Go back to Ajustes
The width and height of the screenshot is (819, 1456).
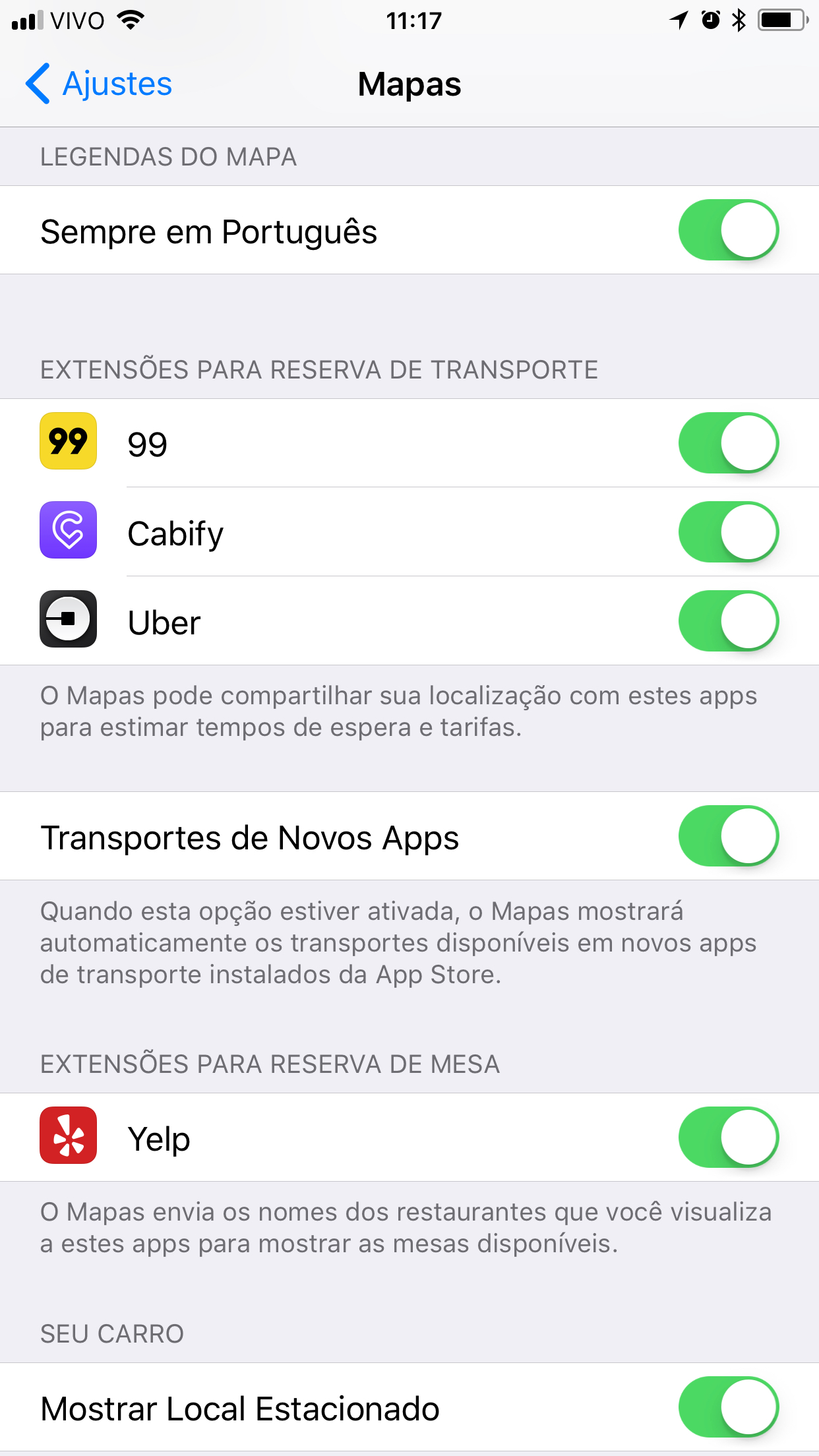click(x=99, y=84)
